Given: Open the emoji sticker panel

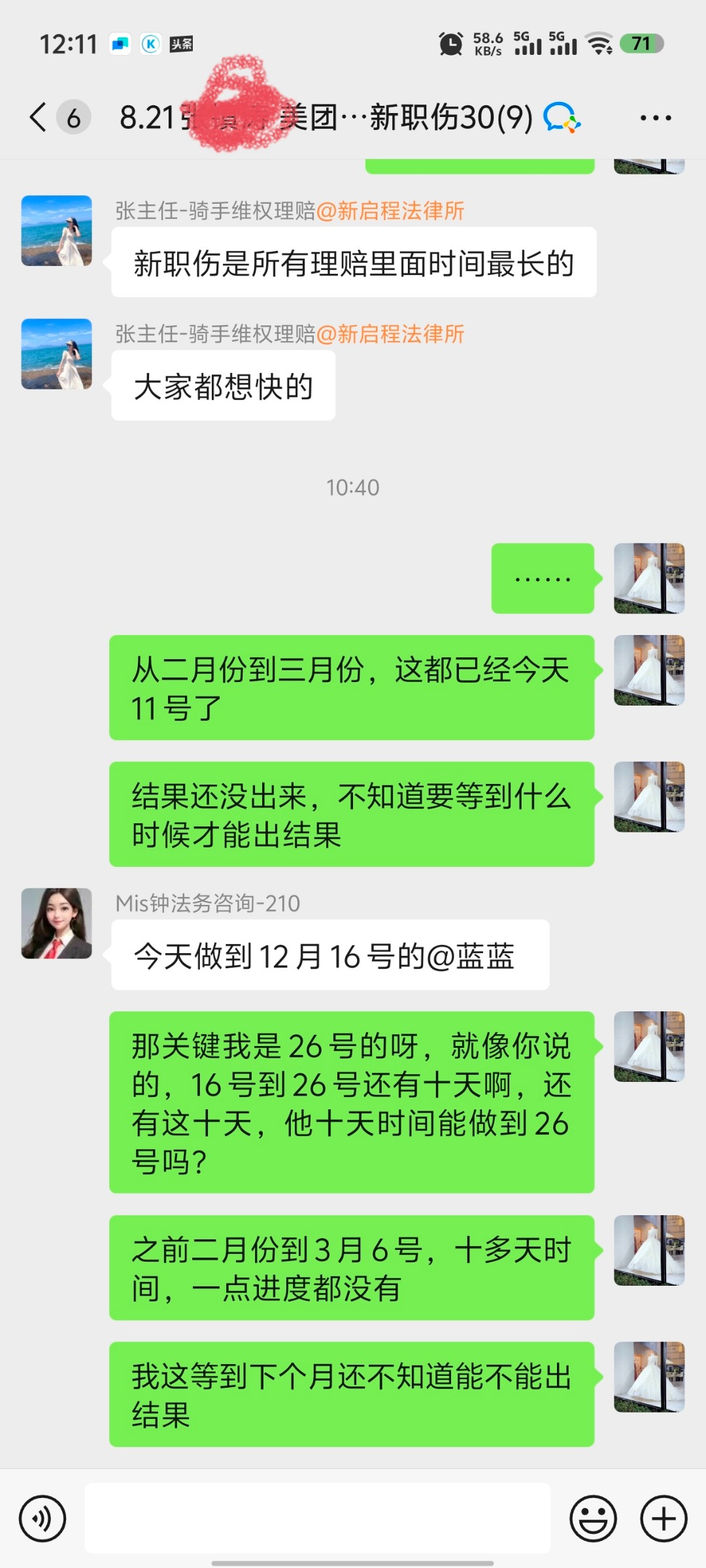Looking at the screenshot, I should pyautogui.click(x=593, y=1518).
